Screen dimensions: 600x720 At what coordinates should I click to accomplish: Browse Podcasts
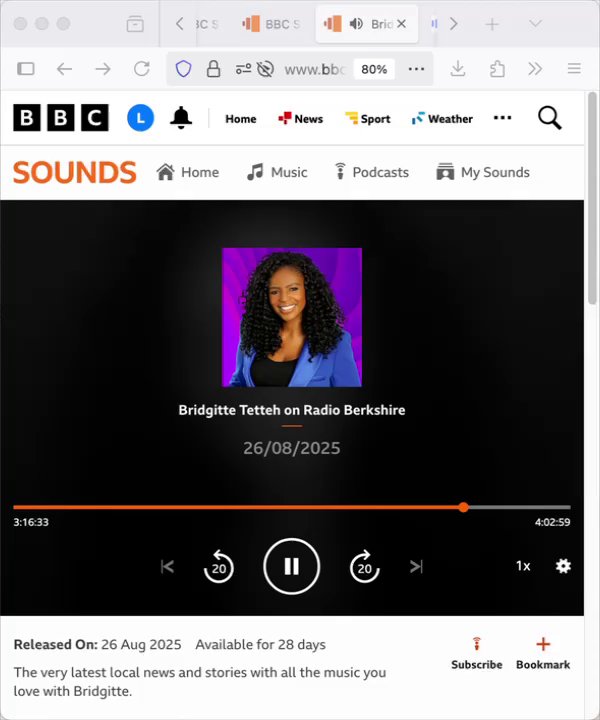(x=371, y=172)
